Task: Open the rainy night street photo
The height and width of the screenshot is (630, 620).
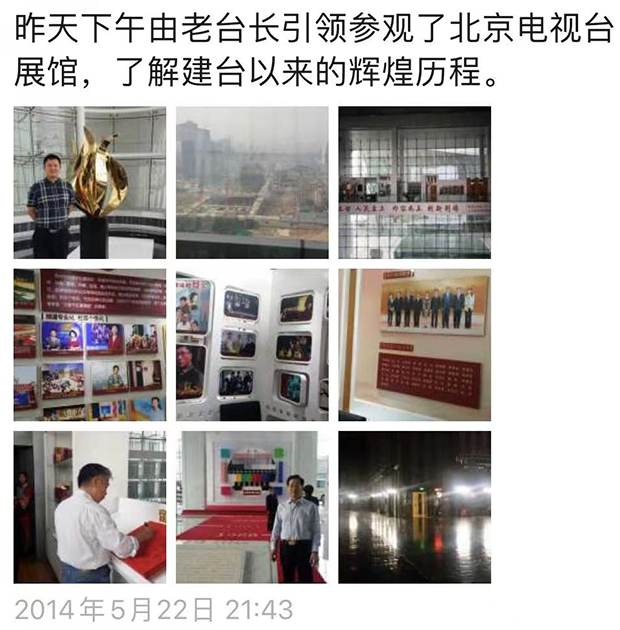Action: (414, 507)
